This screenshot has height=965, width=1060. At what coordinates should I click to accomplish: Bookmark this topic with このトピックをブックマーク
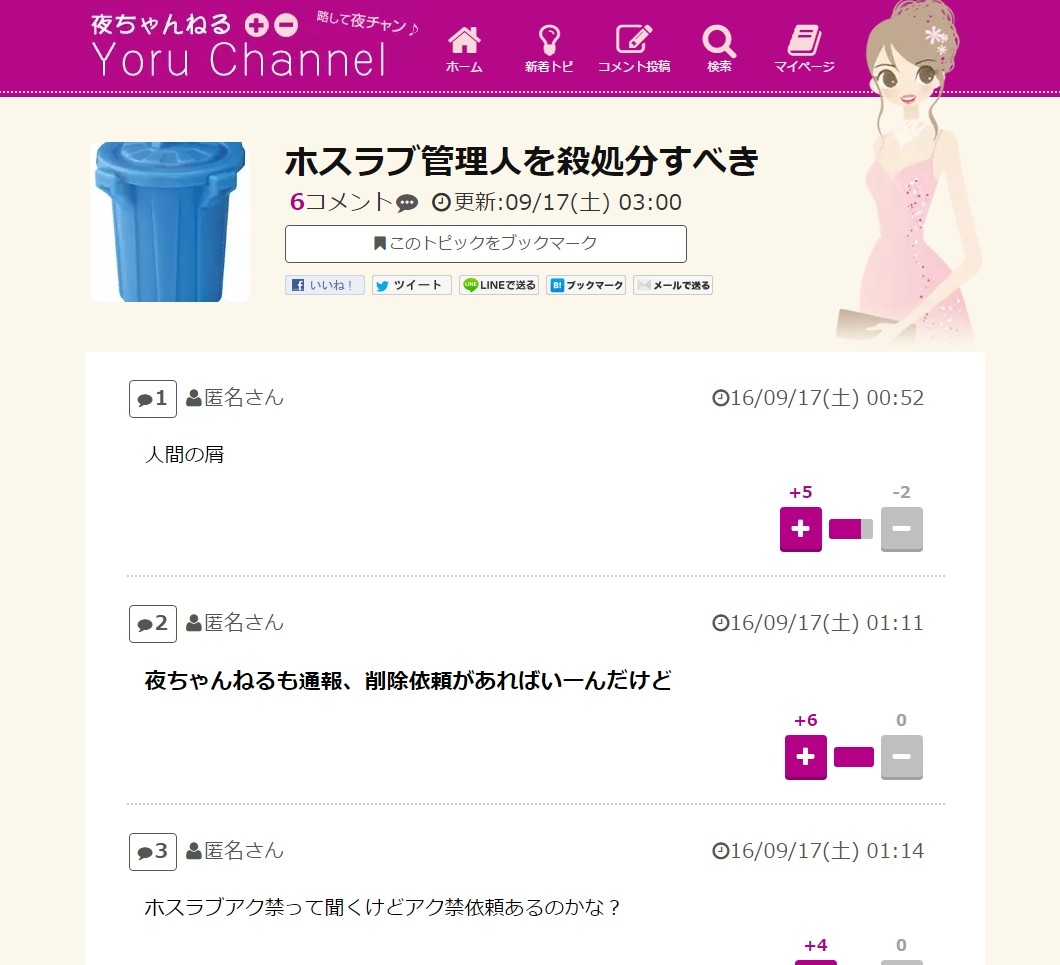click(486, 244)
